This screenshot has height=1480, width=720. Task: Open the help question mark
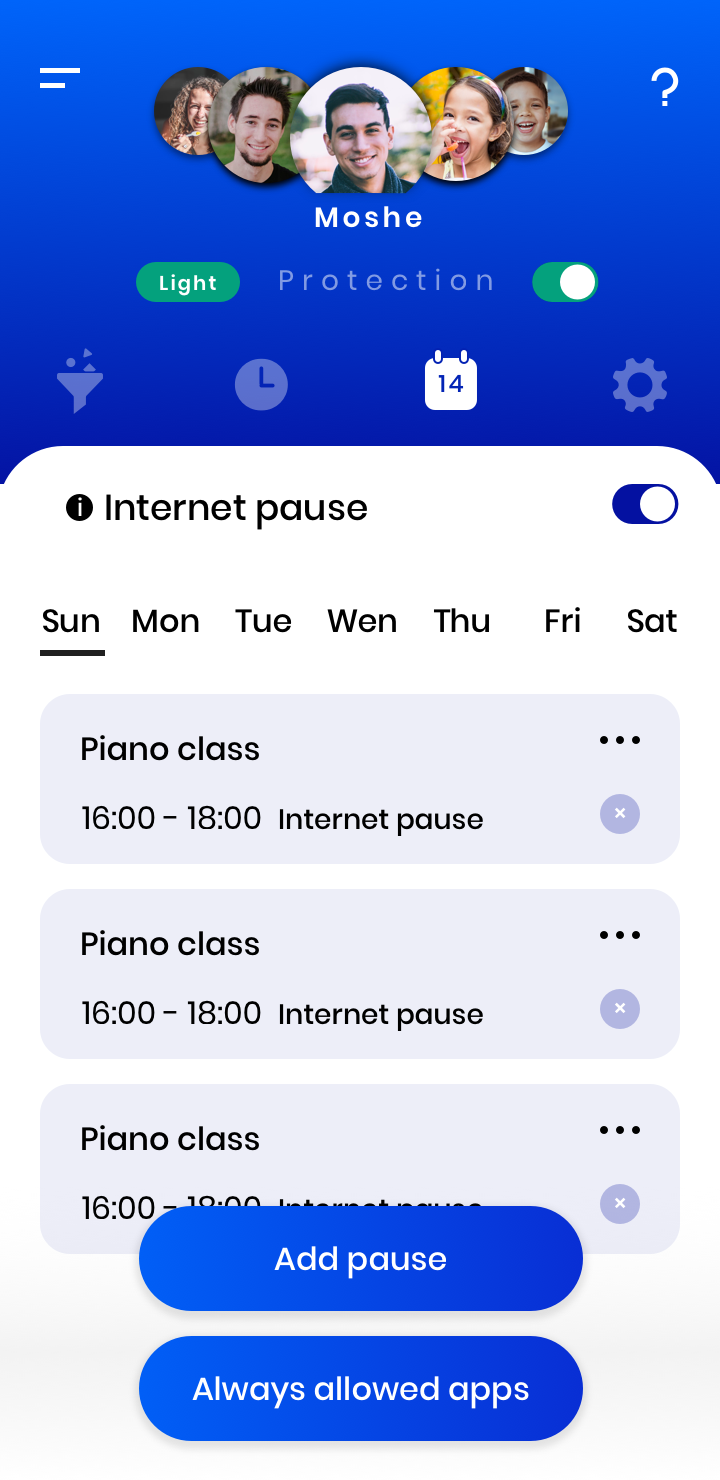665,88
